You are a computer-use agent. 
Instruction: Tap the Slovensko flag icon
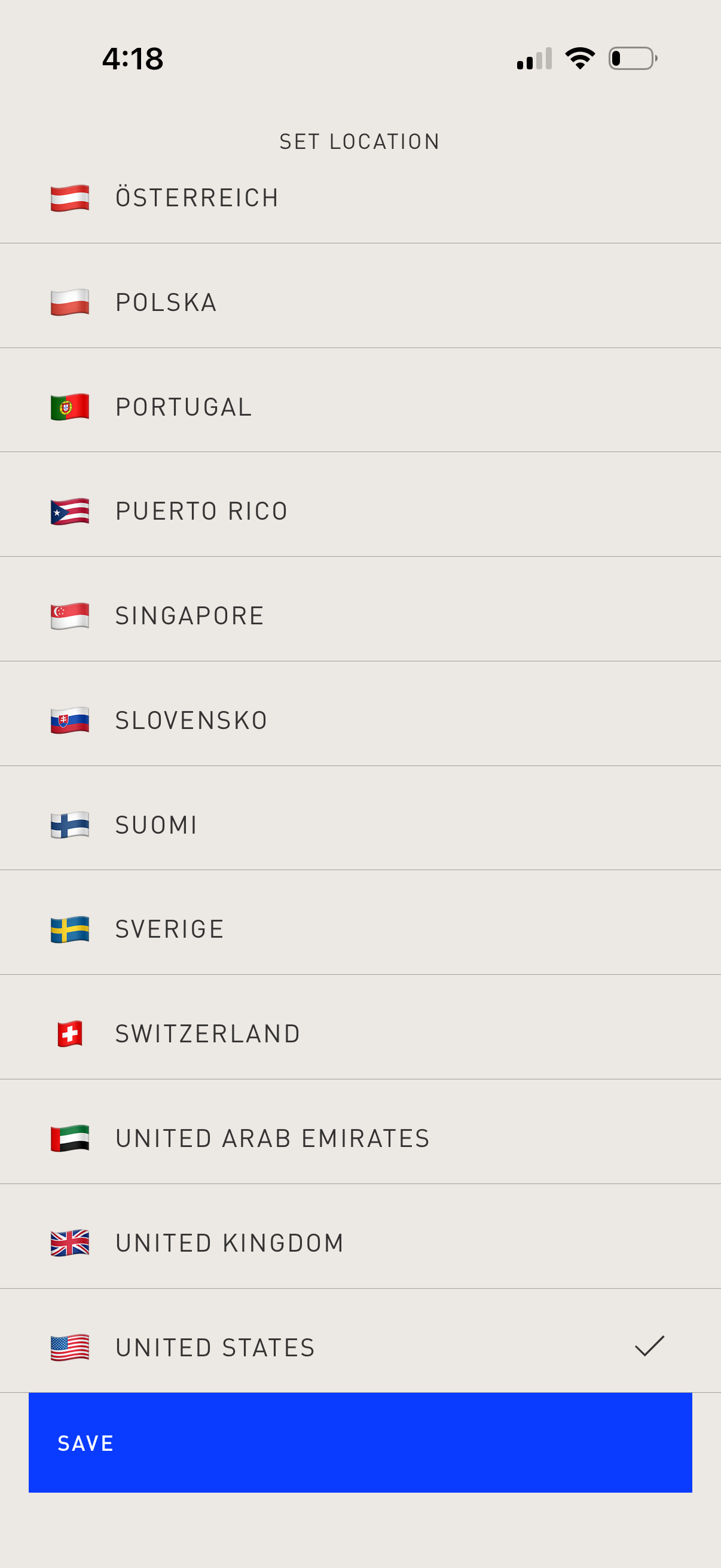coord(69,720)
